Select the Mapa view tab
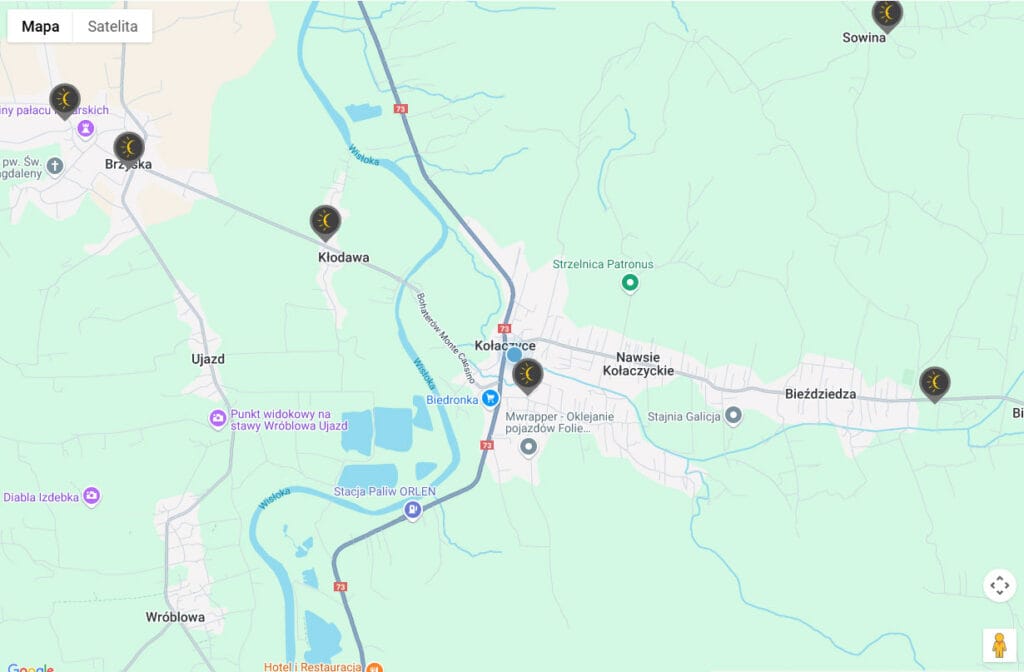The height and width of the screenshot is (672, 1024). (40, 26)
